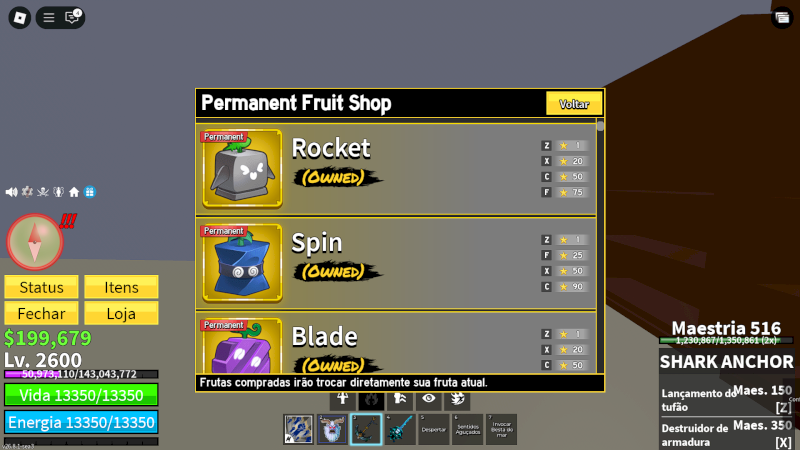The image size is (800, 450).
Task: Open the Roblox main menu logo
Action: [x=19, y=17]
